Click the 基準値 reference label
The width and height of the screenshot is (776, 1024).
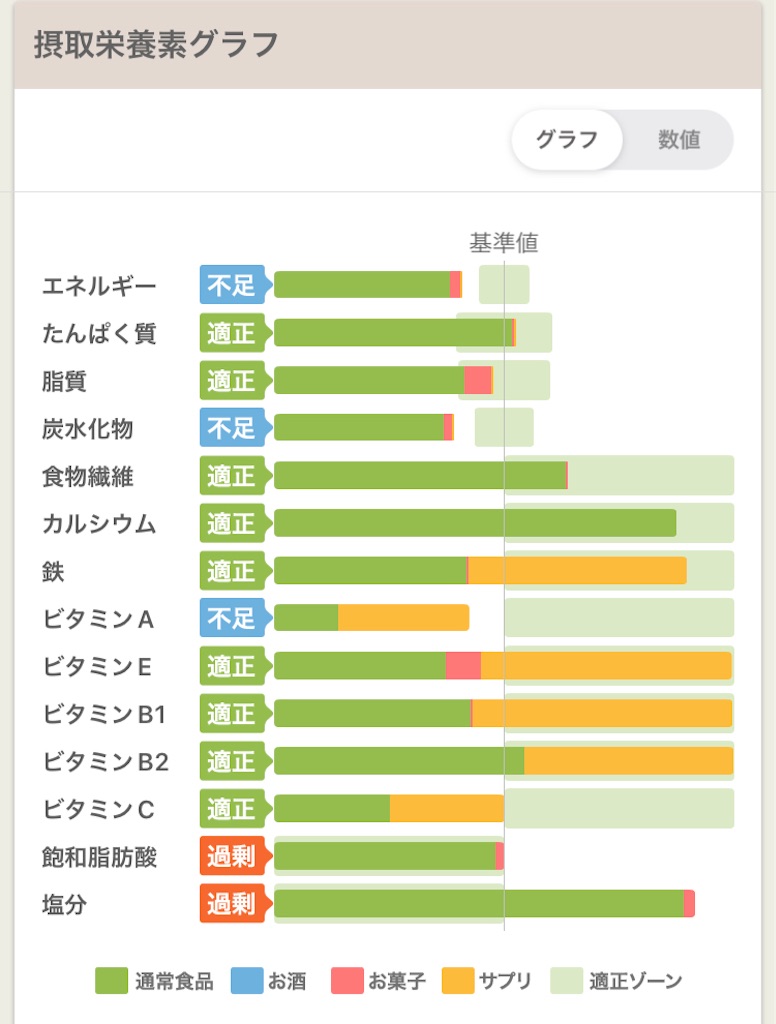point(504,240)
